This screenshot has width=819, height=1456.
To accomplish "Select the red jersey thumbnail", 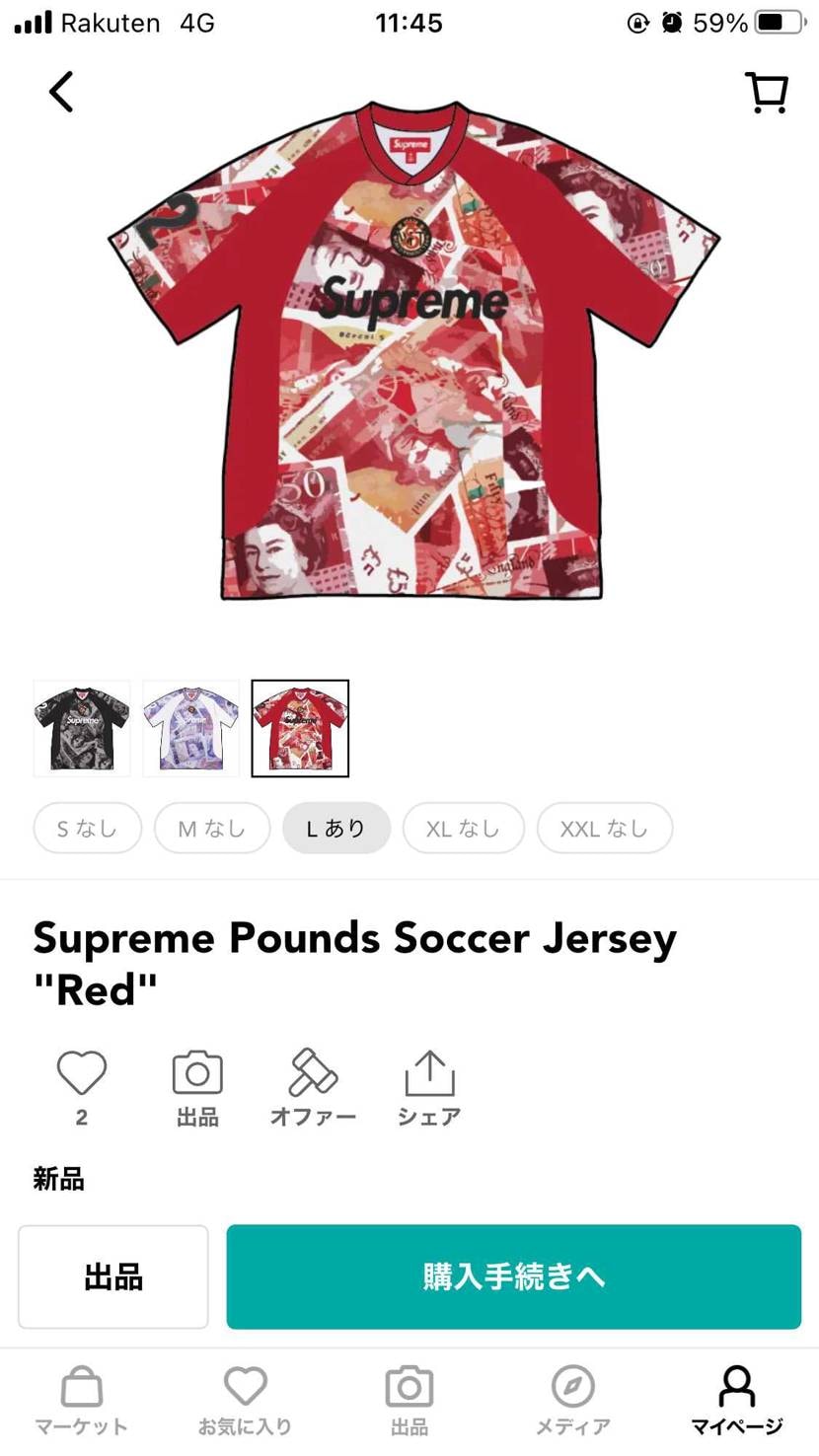I will pyautogui.click(x=300, y=728).
